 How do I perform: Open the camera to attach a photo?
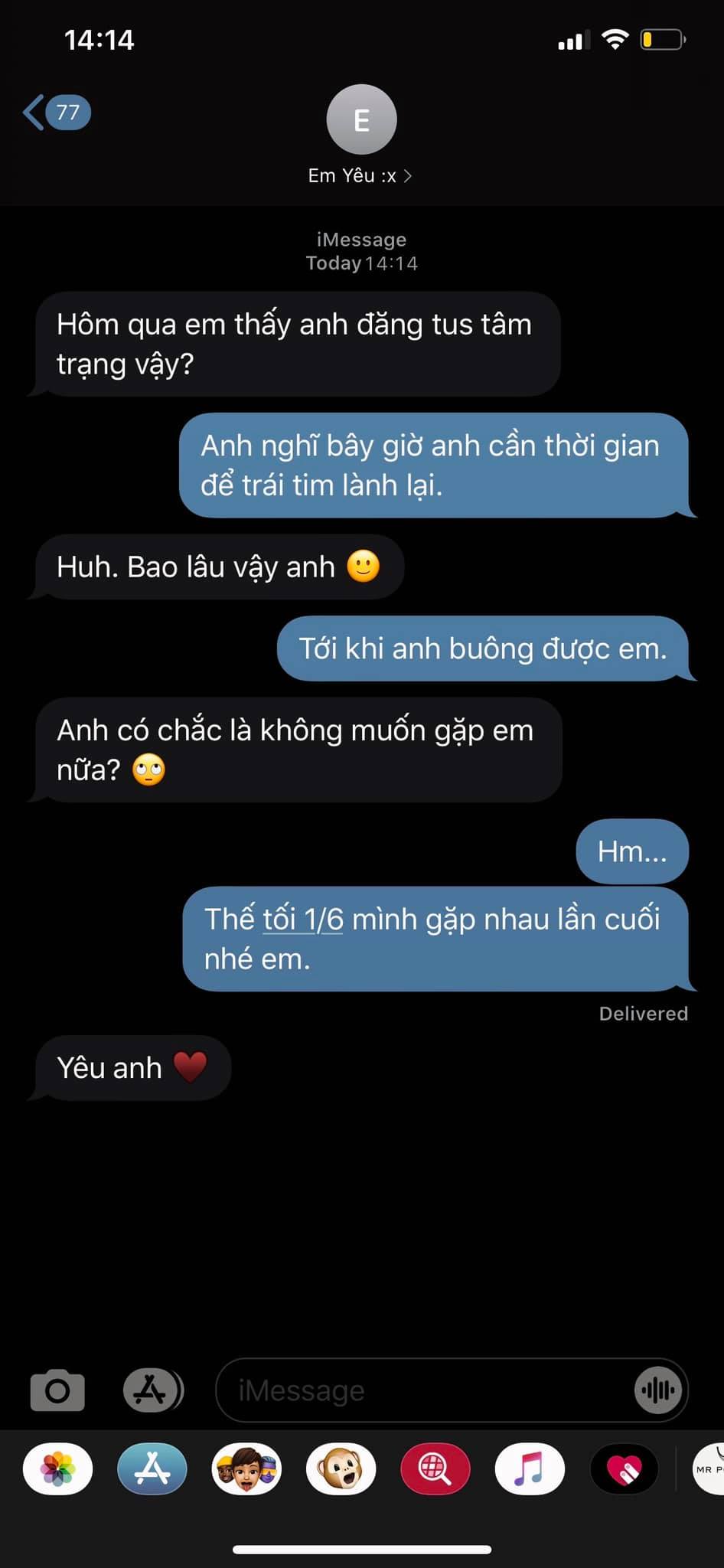tap(57, 1390)
